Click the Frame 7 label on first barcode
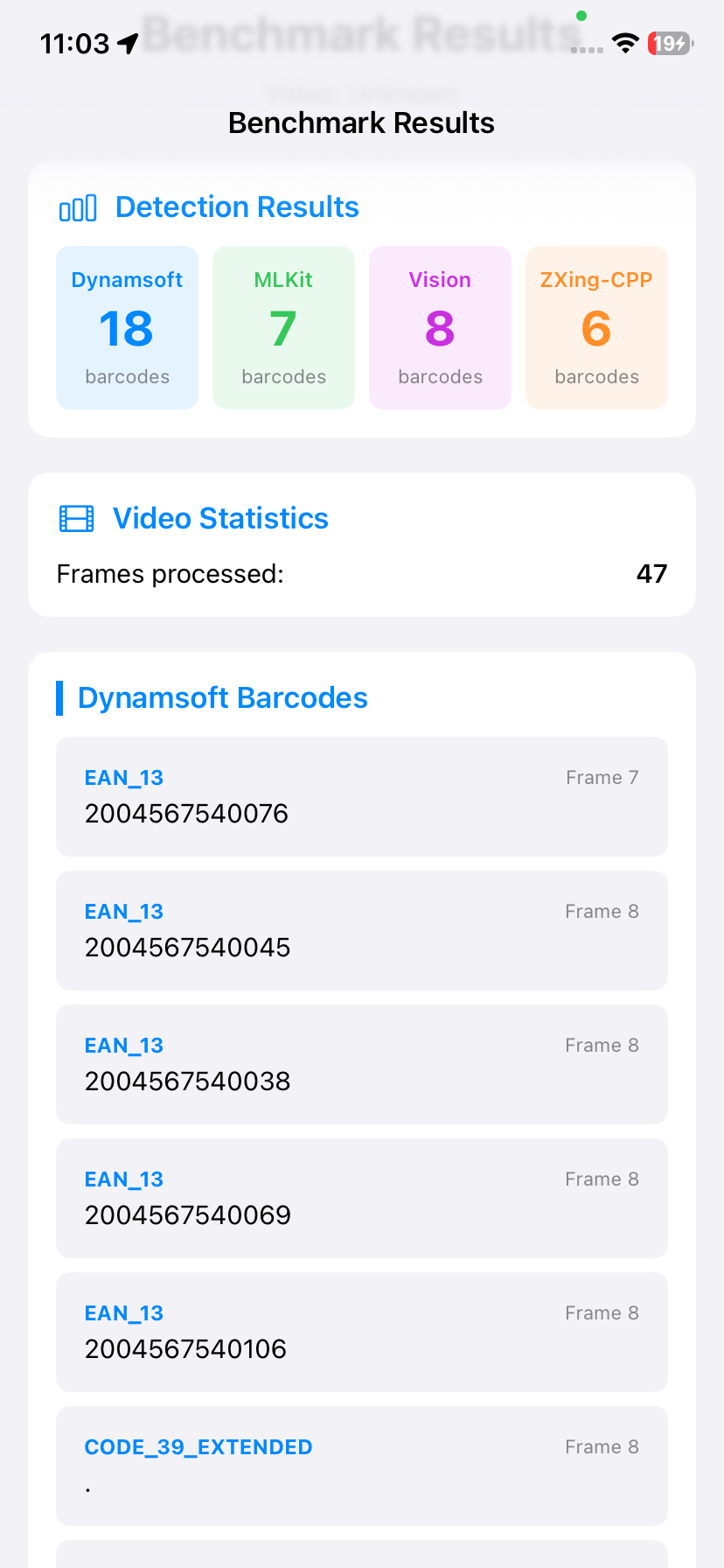Image resolution: width=724 pixels, height=1568 pixels. pos(602,777)
